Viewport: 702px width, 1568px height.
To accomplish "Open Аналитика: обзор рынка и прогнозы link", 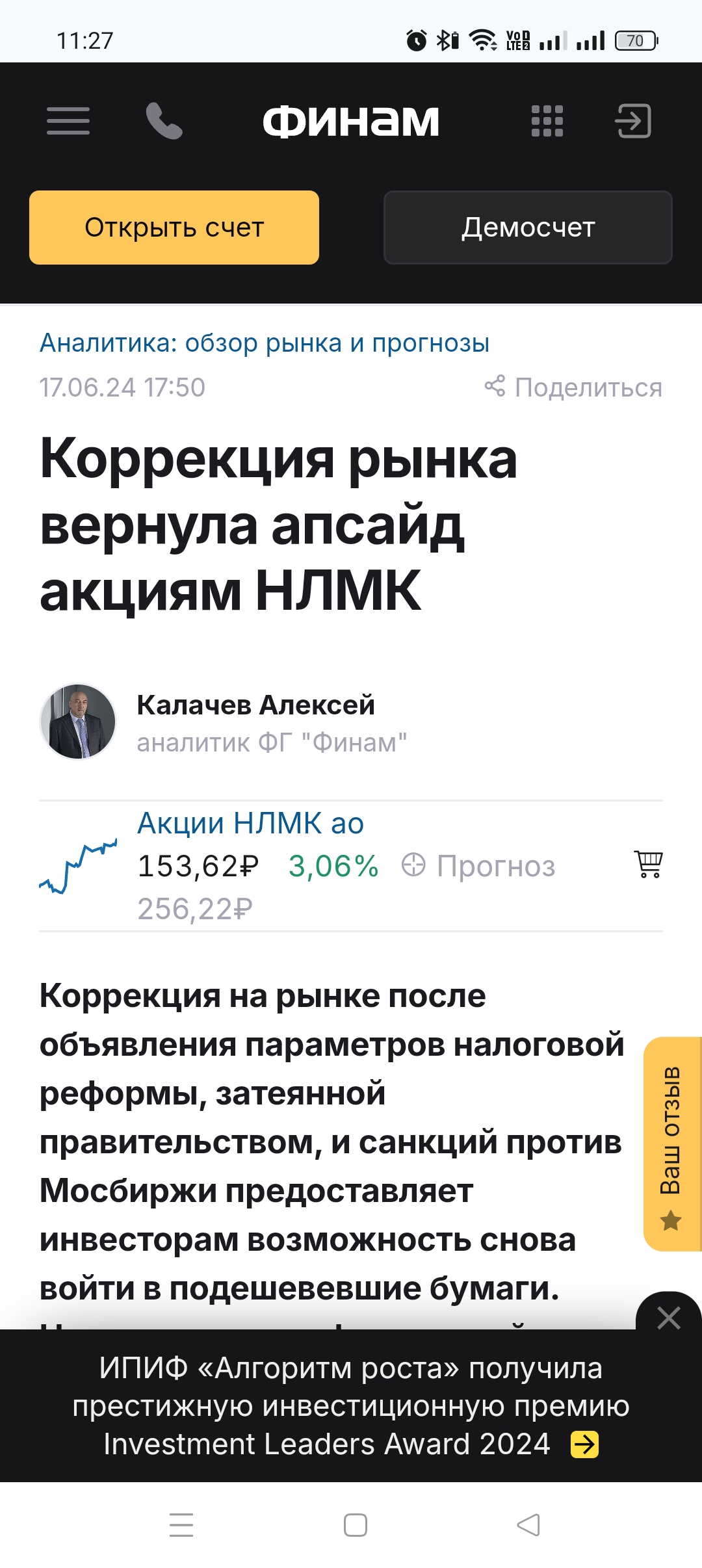I will click(x=265, y=343).
